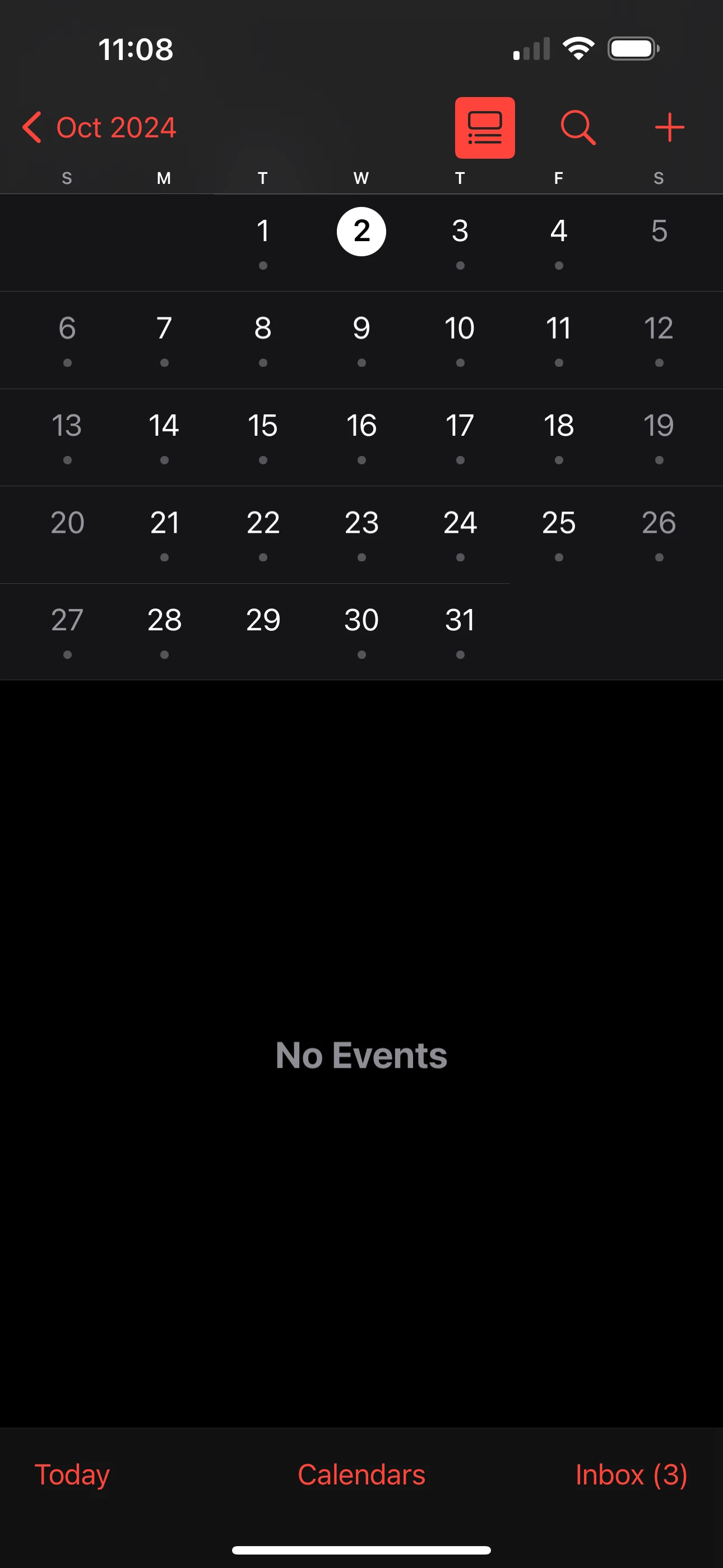The image size is (723, 1568).
Task: Add a new event with the plus icon
Action: 669,127
